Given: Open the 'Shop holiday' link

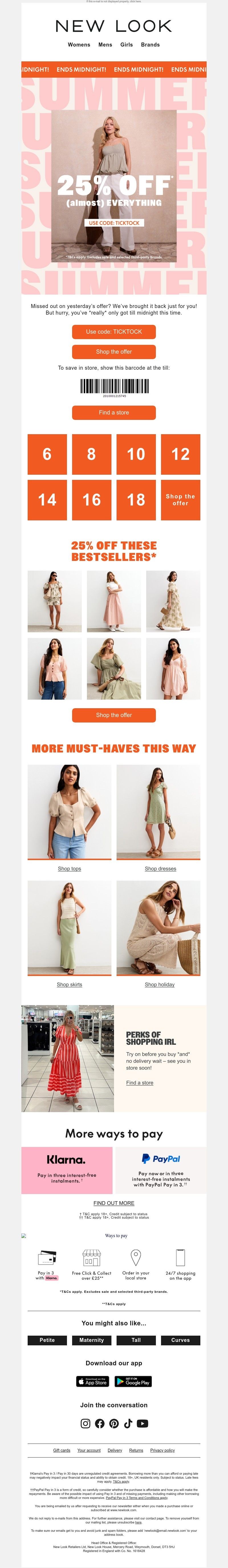Looking at the screenshot, I should (159, 984).
